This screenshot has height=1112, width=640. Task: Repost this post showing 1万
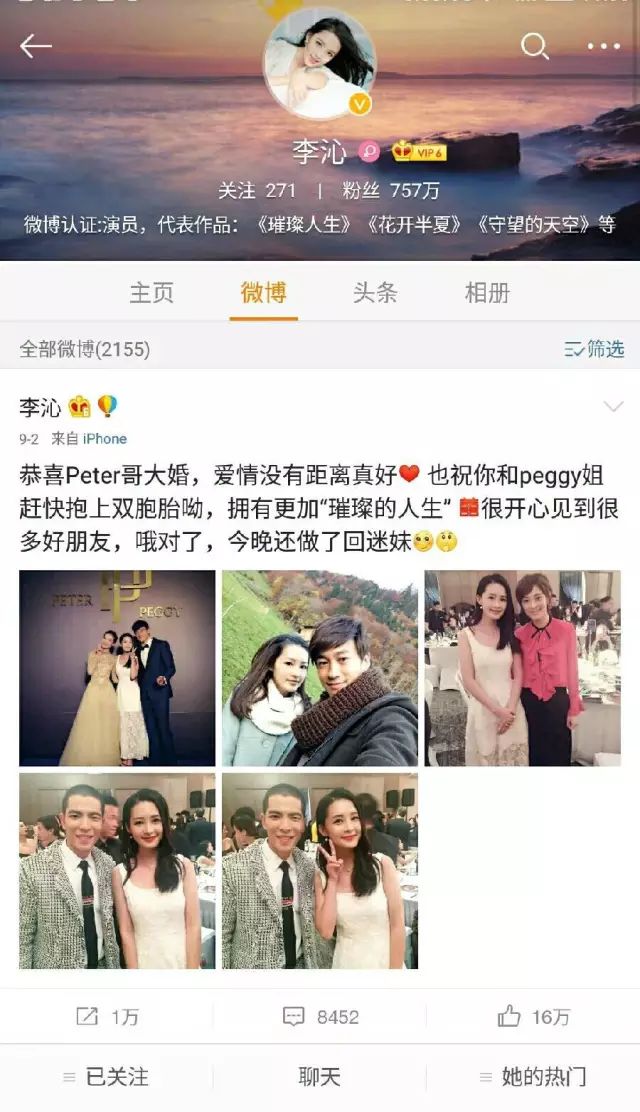[x=107, y=1017]
